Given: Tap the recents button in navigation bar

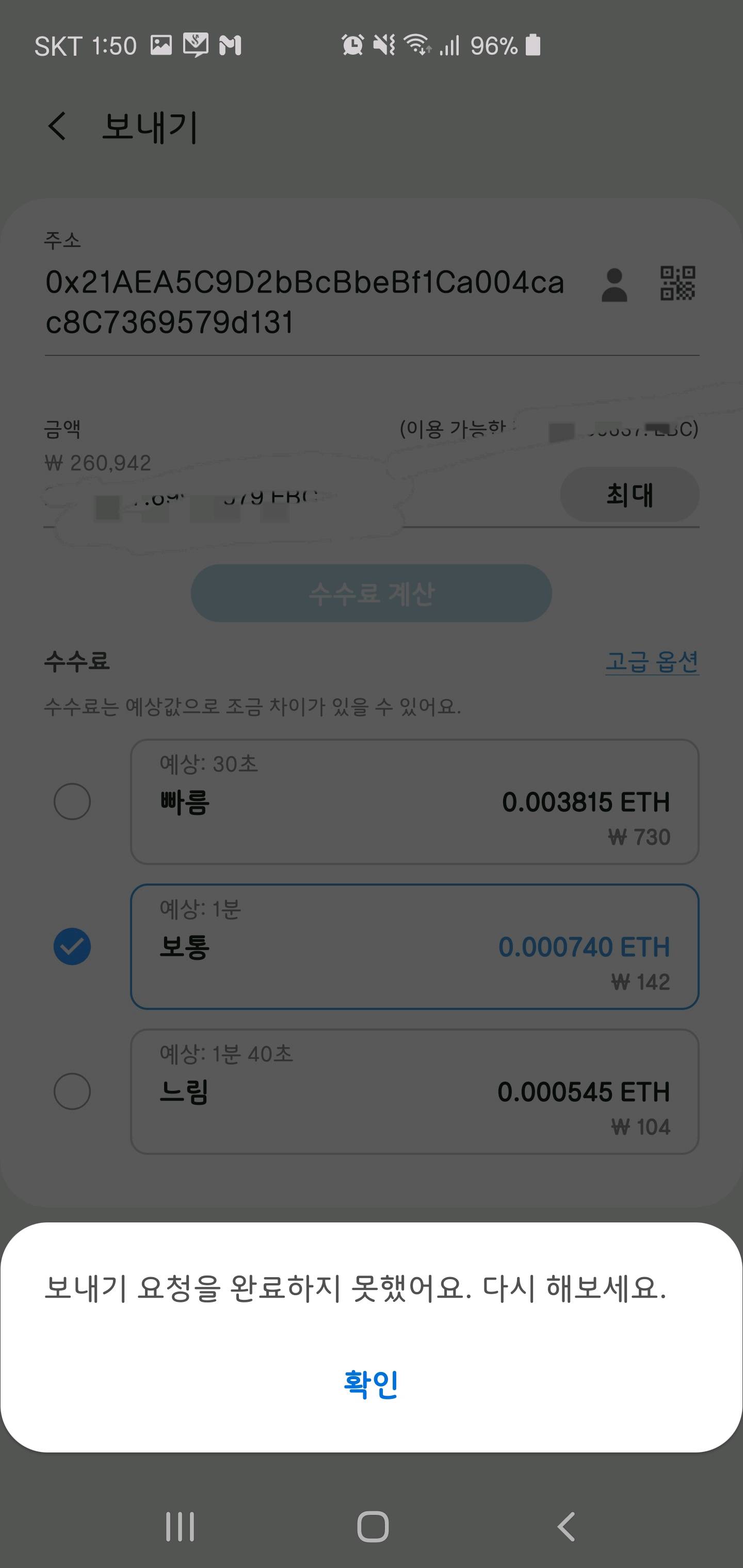Looking at the screenshot, I should tap(181, 1525).
